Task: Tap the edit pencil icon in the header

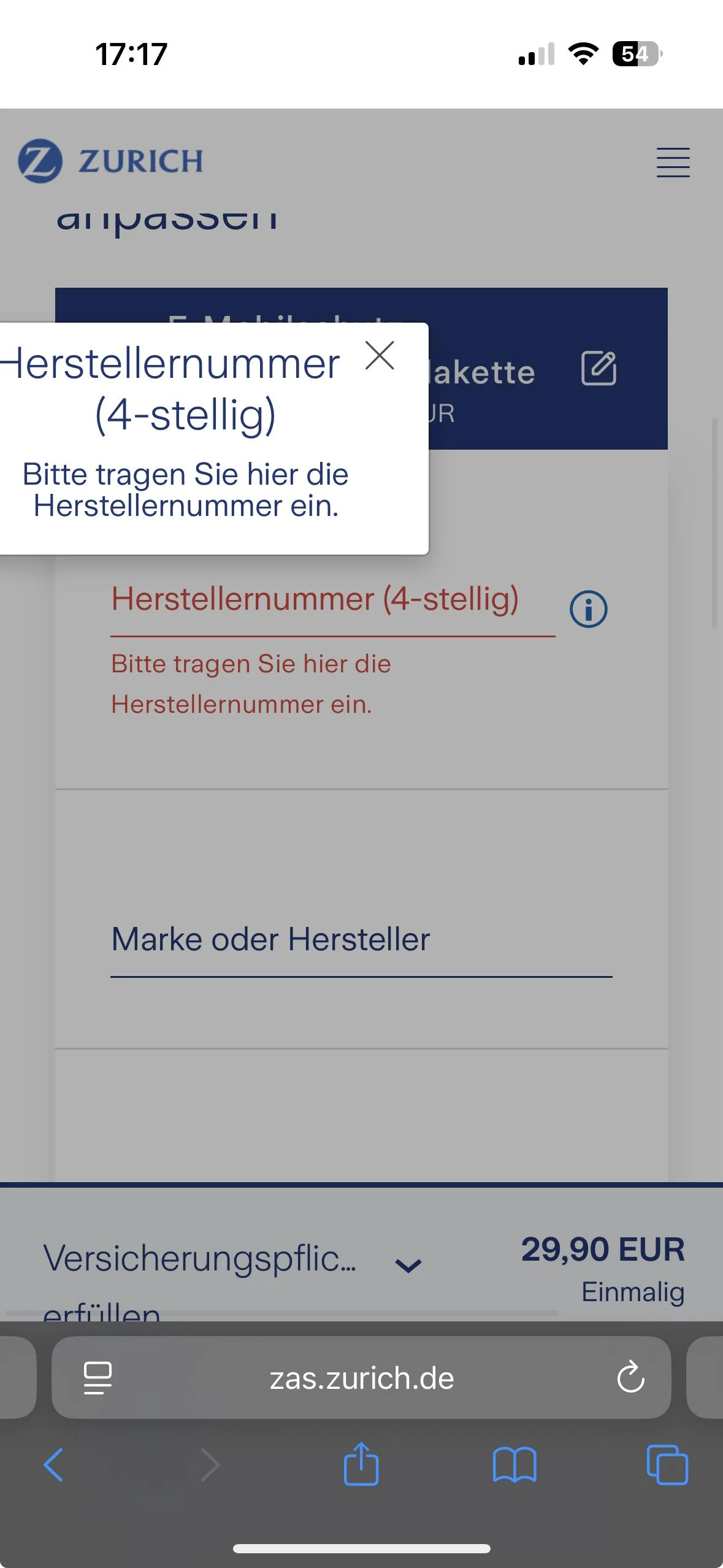Action: pos(599,368)
